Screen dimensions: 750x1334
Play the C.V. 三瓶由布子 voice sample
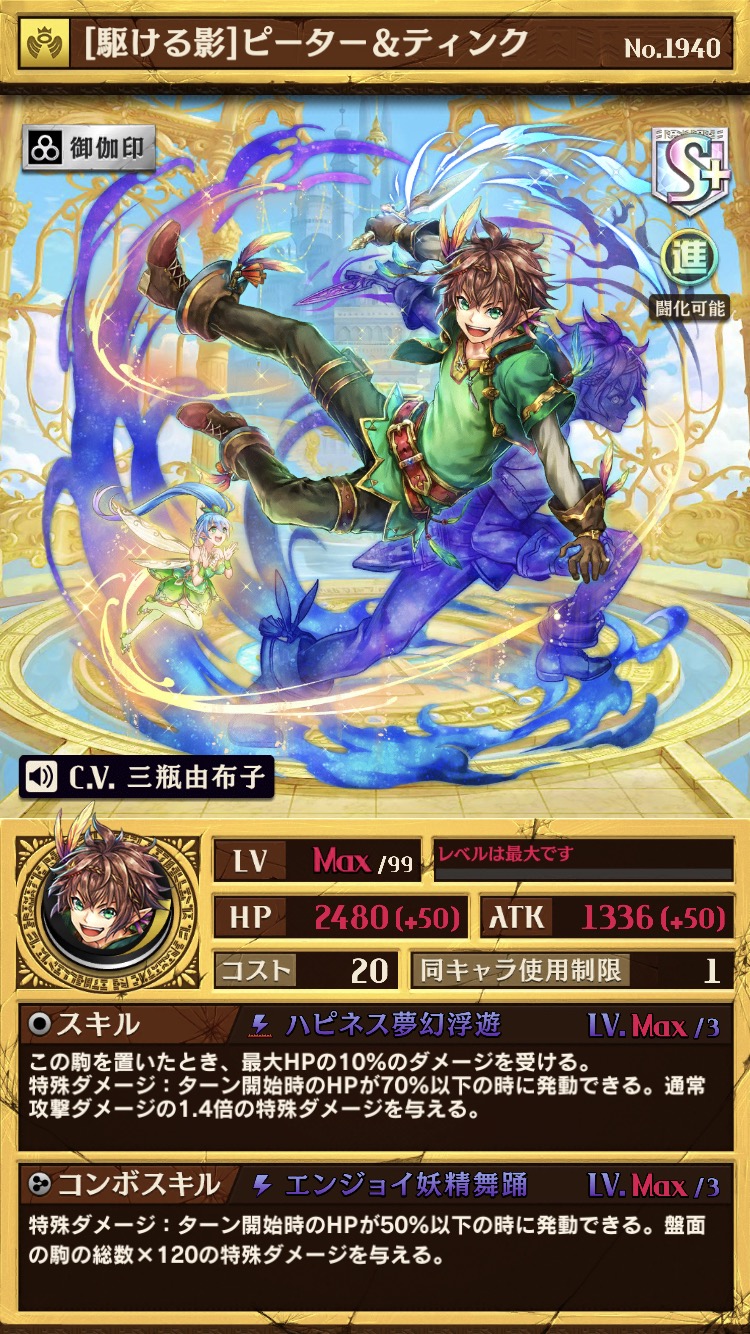[146, 776]
